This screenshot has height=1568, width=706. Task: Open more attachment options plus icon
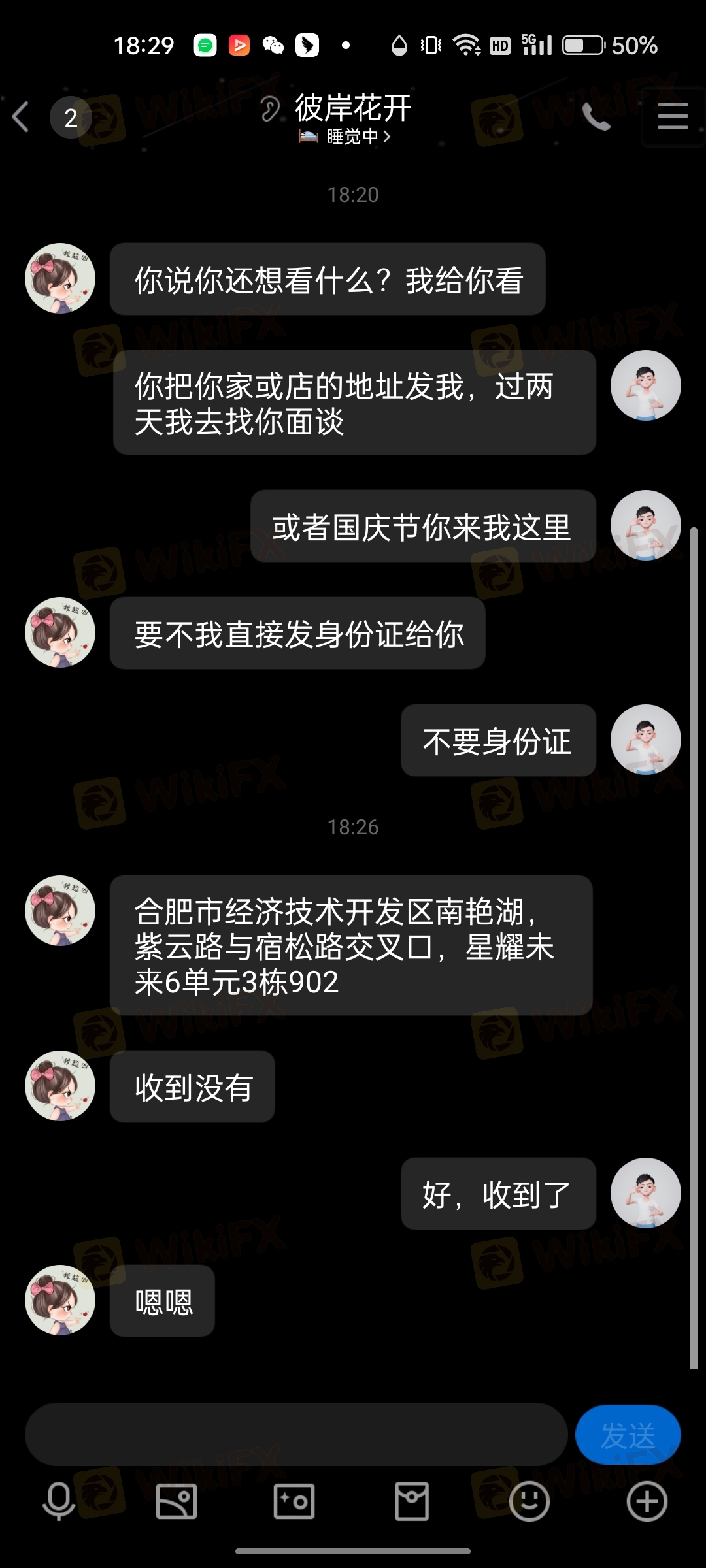647,1501
